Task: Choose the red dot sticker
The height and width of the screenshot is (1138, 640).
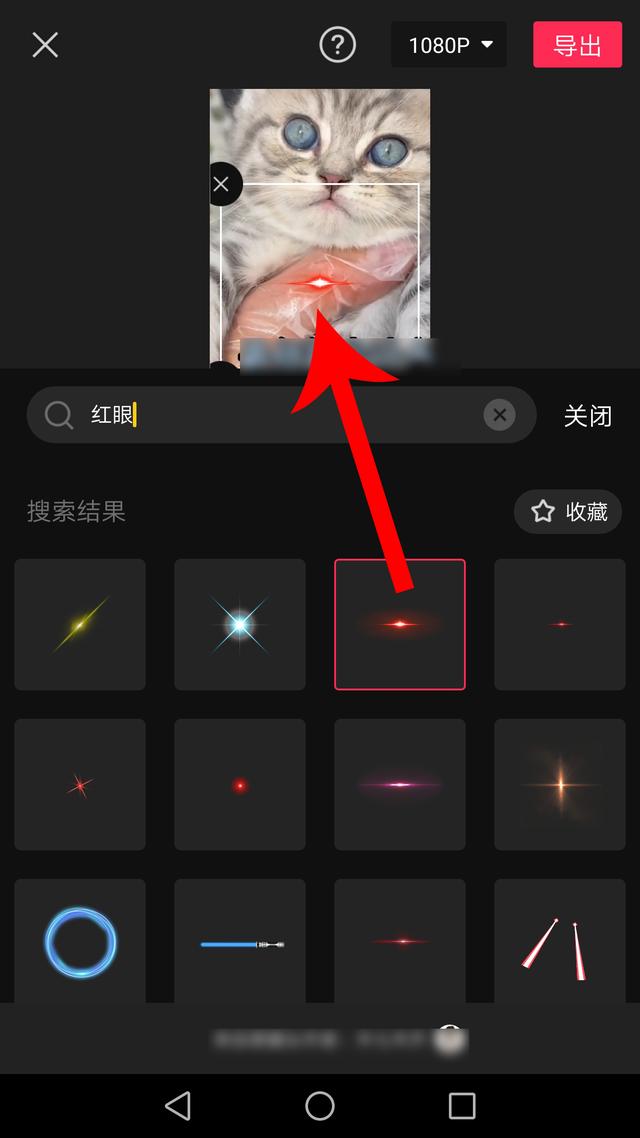Action: [240, 785]
